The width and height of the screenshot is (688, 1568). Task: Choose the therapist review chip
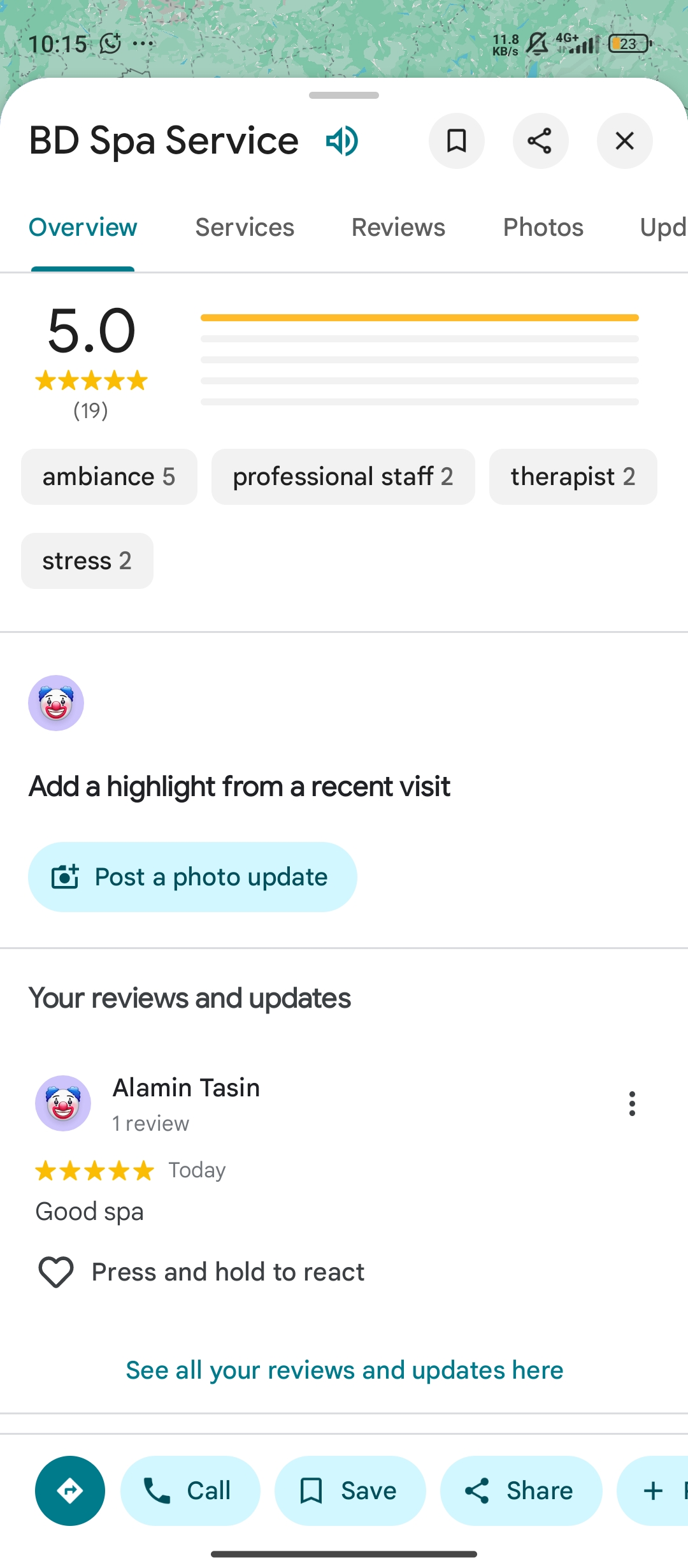pos(573,477)
